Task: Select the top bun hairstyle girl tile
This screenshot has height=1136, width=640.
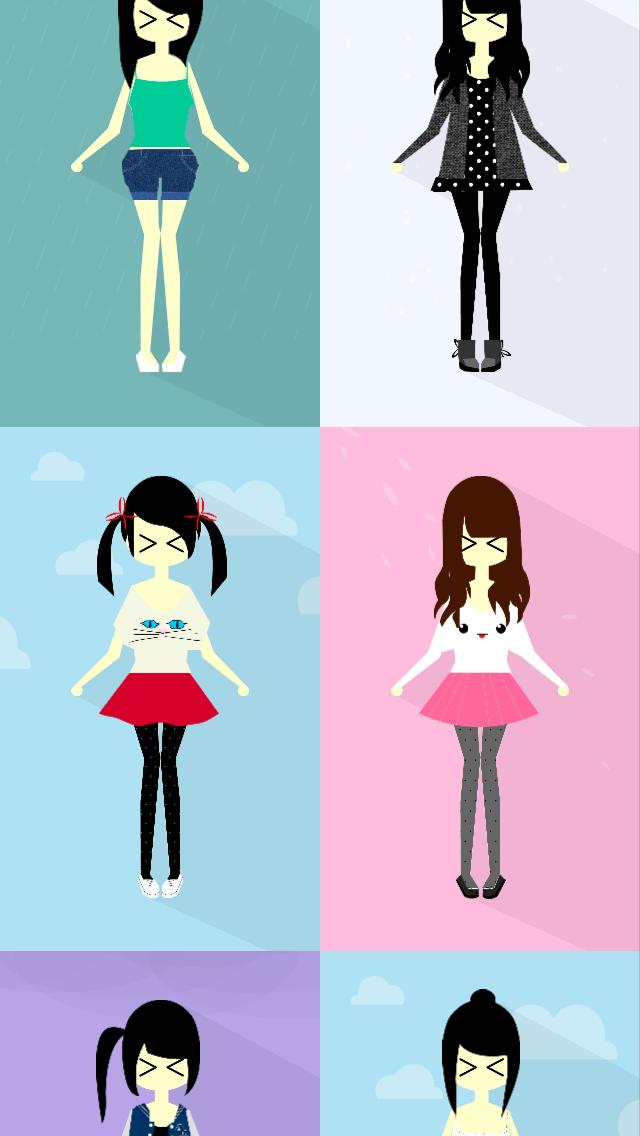Action: (x=480, y=1045)
